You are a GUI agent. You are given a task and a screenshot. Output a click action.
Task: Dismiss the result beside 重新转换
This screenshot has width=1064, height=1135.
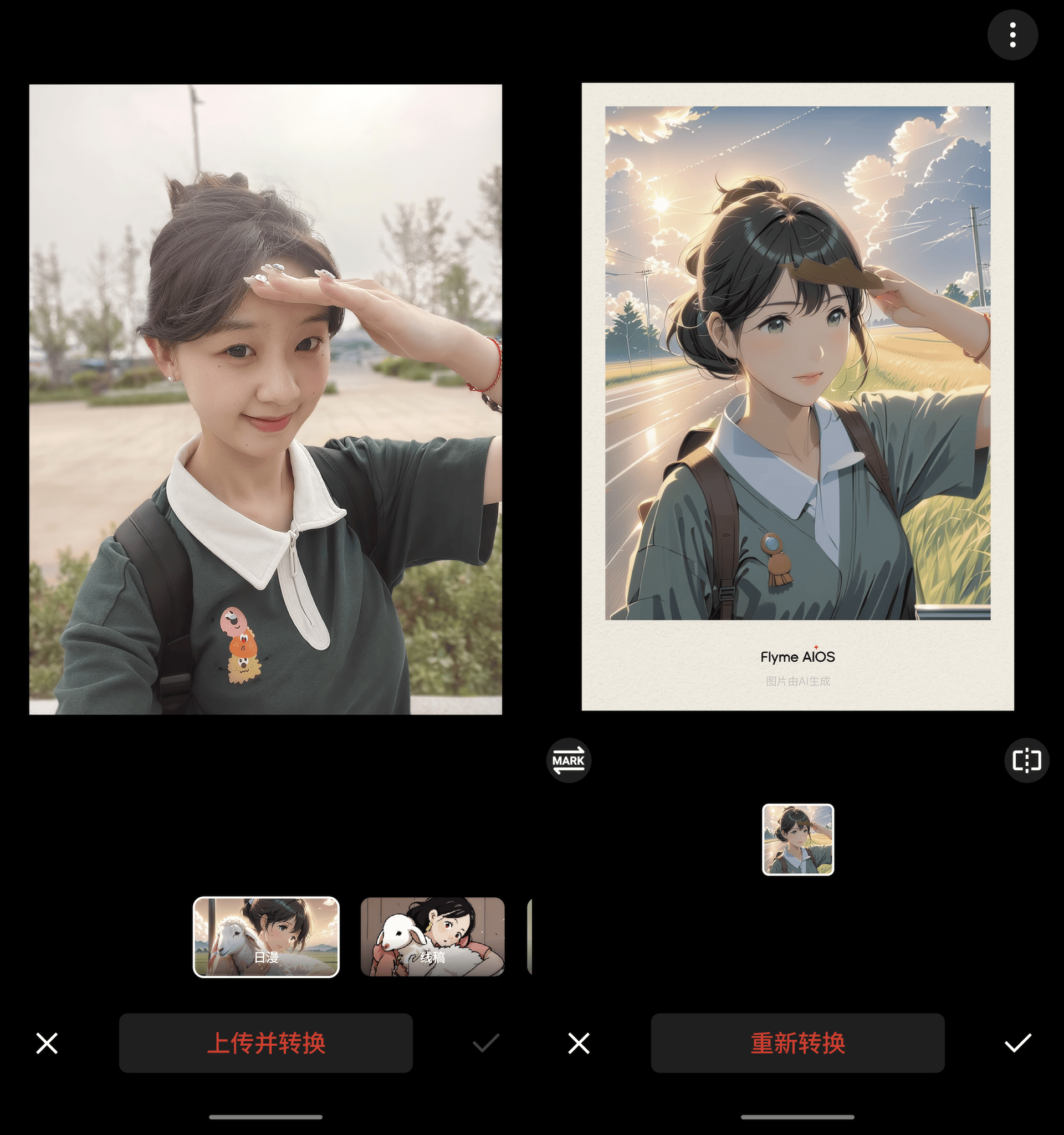578,1042
